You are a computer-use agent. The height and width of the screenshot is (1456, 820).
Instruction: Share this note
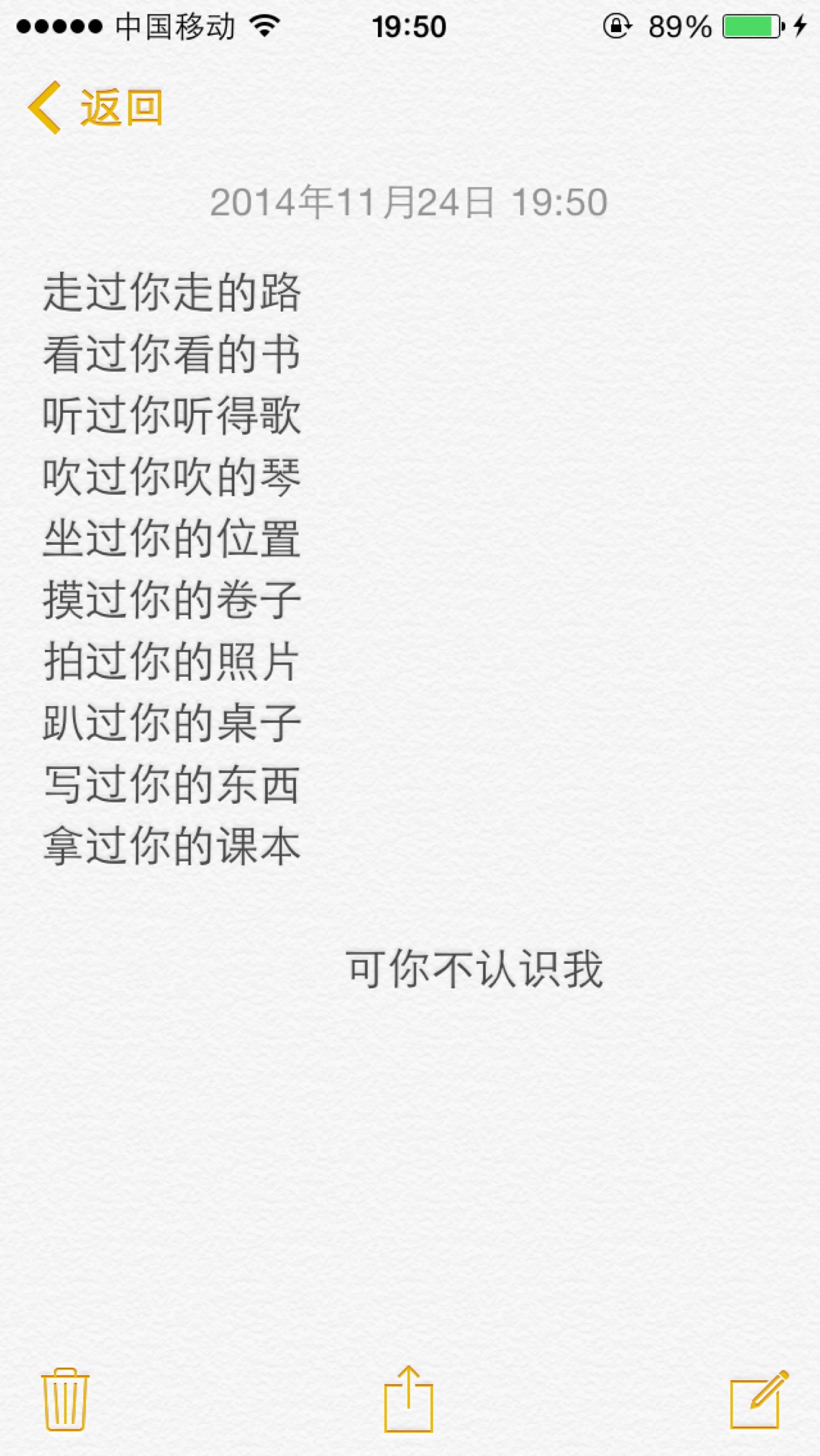[x=409, y=1399]
